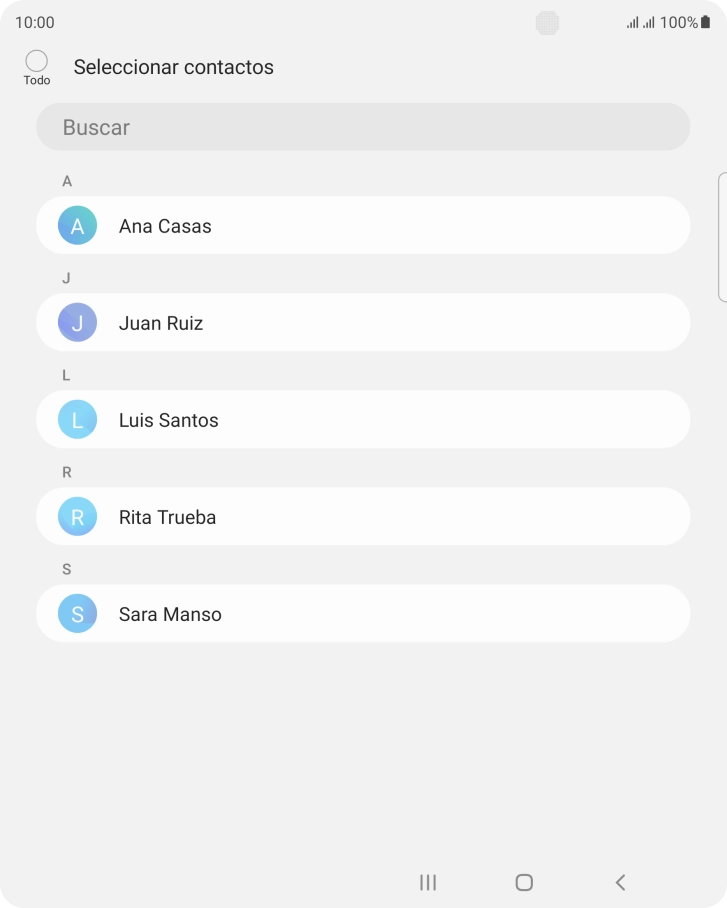Tap the contact Sara Manso
727x908 pixels.
pyautogui.click(x=362, y=614)
